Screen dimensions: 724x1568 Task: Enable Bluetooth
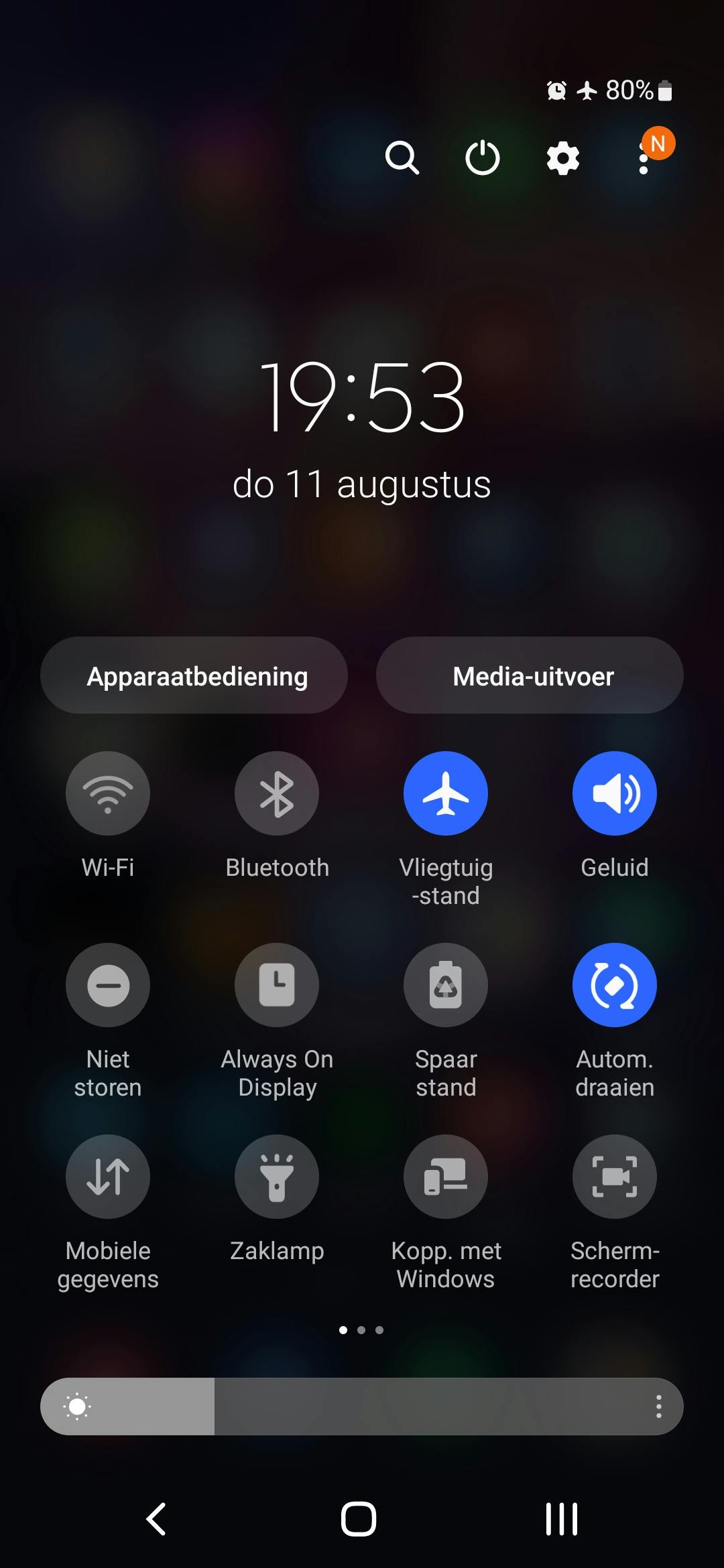277,793
